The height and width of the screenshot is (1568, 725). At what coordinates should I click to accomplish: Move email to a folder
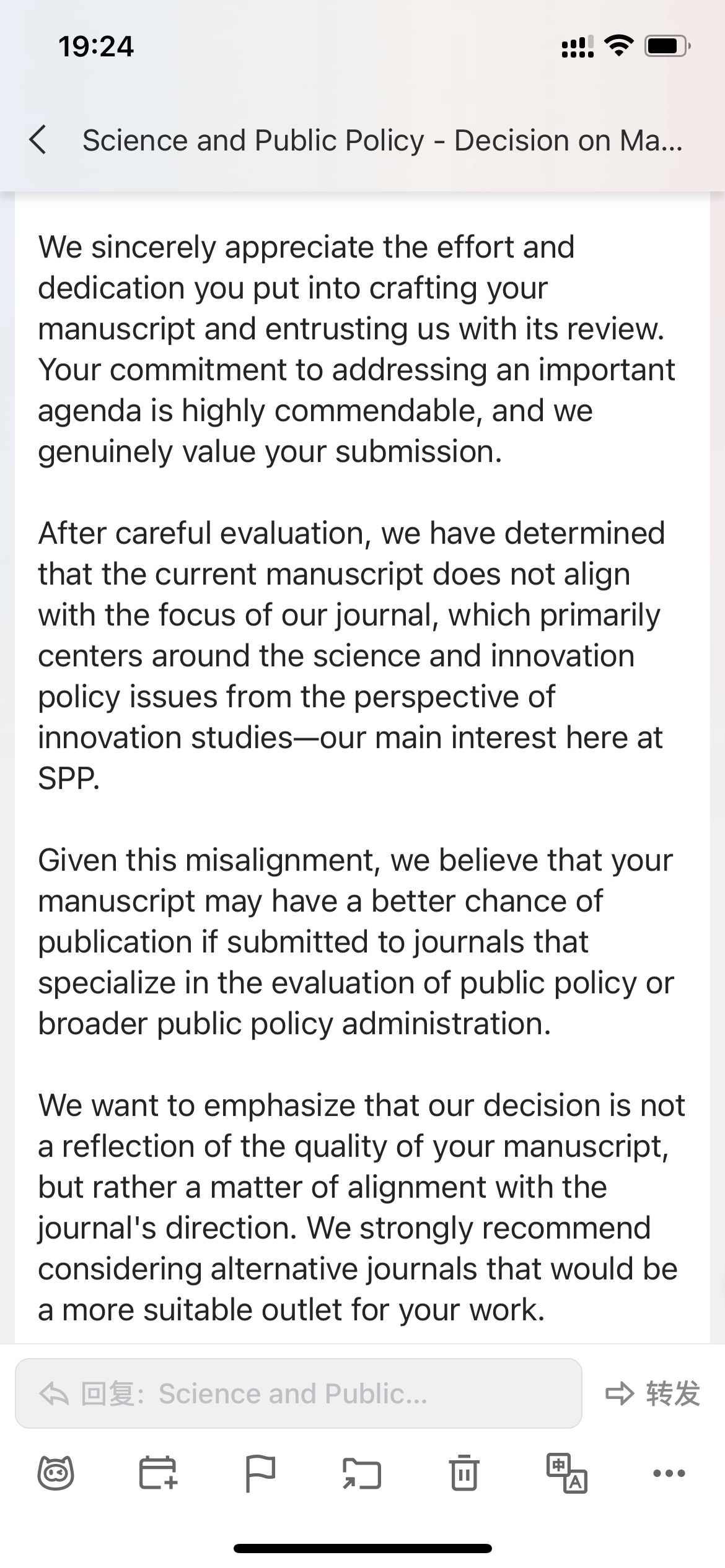362,1473
